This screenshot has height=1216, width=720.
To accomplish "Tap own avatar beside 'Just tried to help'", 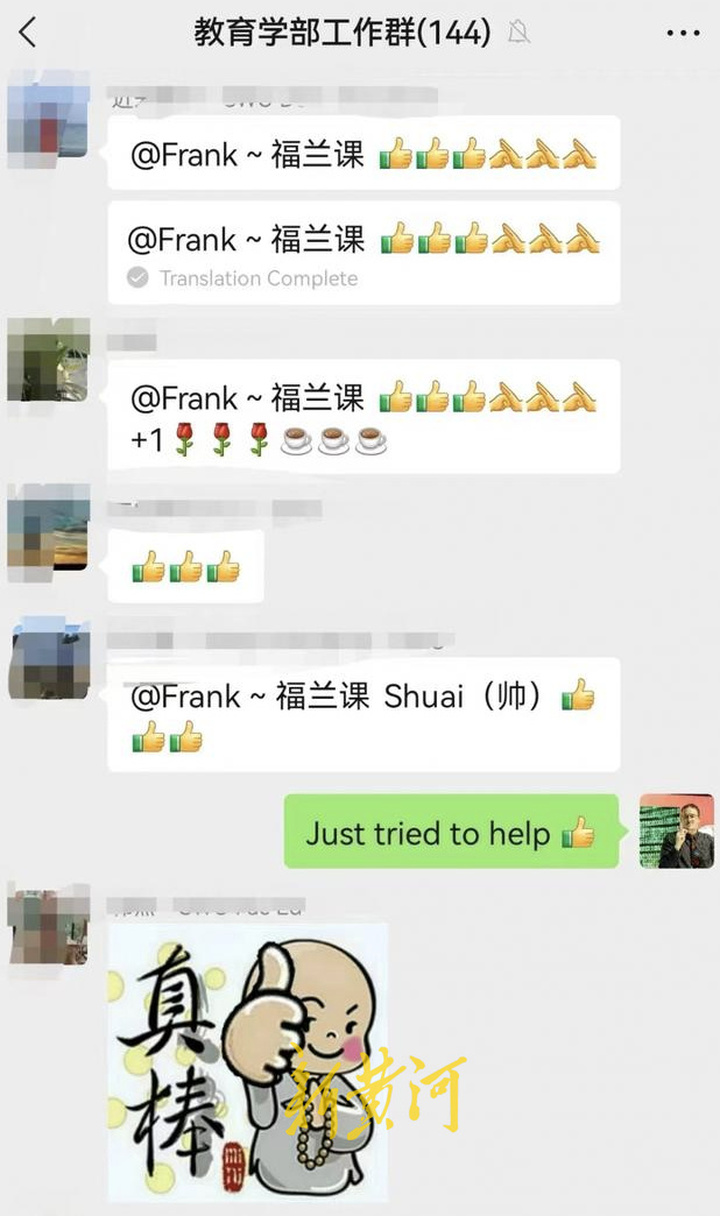I will (x=676, y=831).
